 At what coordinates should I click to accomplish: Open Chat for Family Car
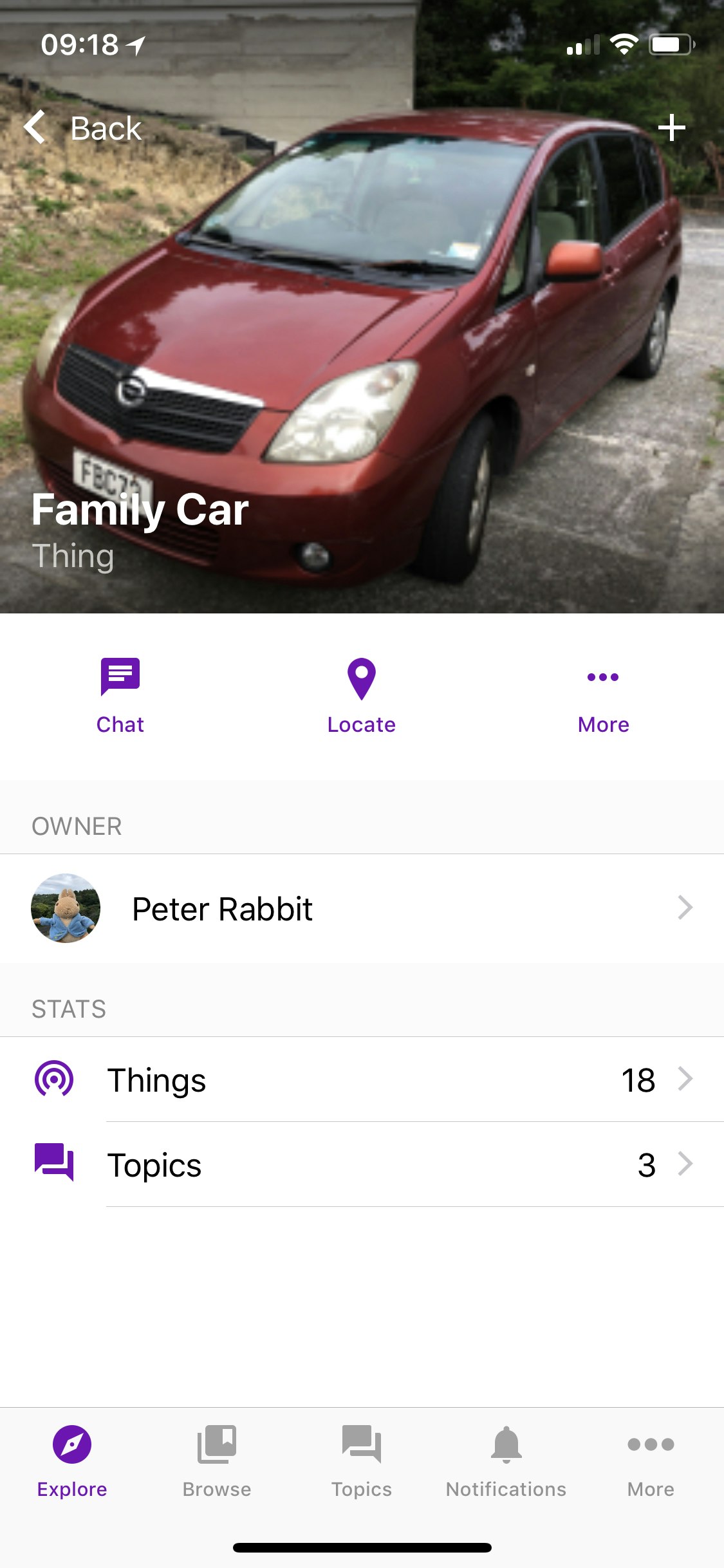tap(120, 695)
